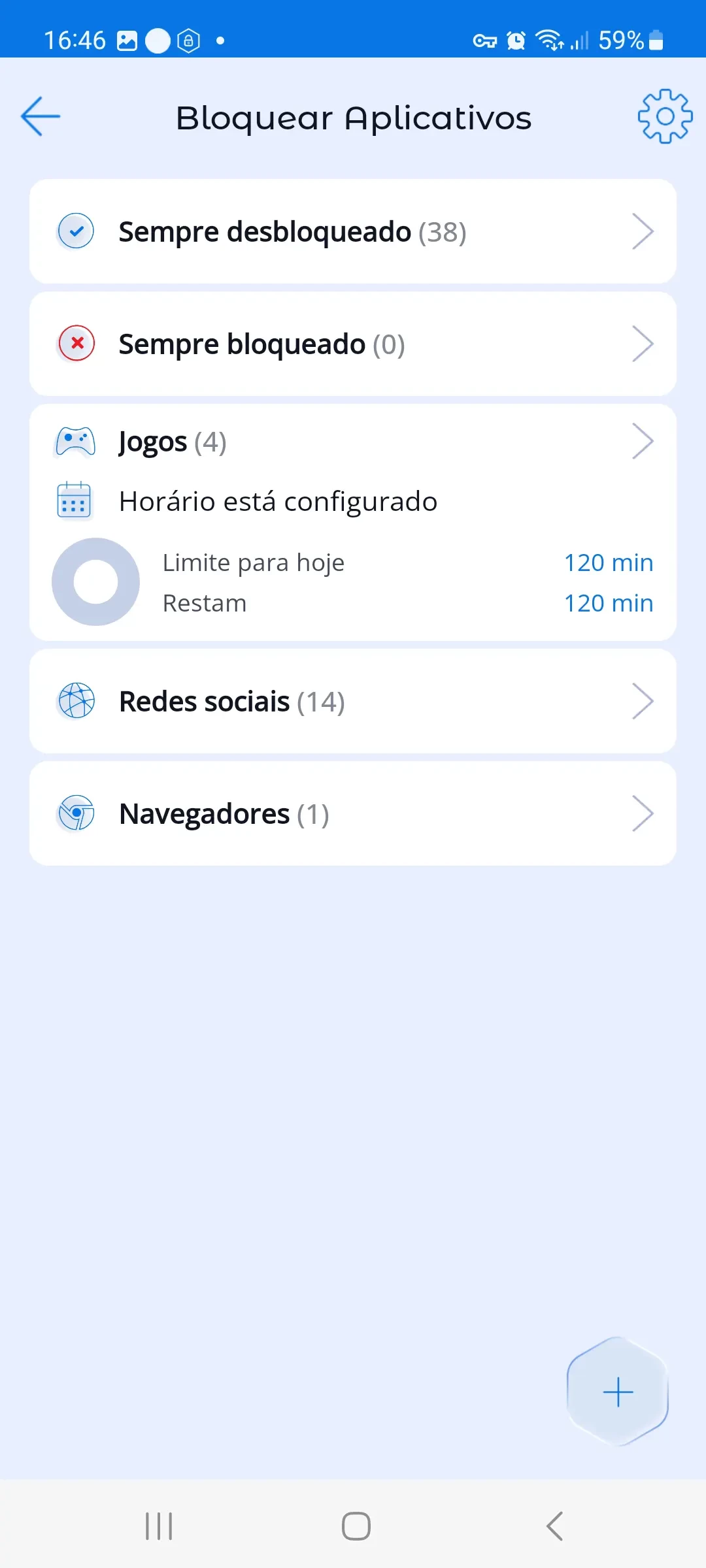Open the system recent apps view
Screen dimensions: 706x1568
point(159,1526)
